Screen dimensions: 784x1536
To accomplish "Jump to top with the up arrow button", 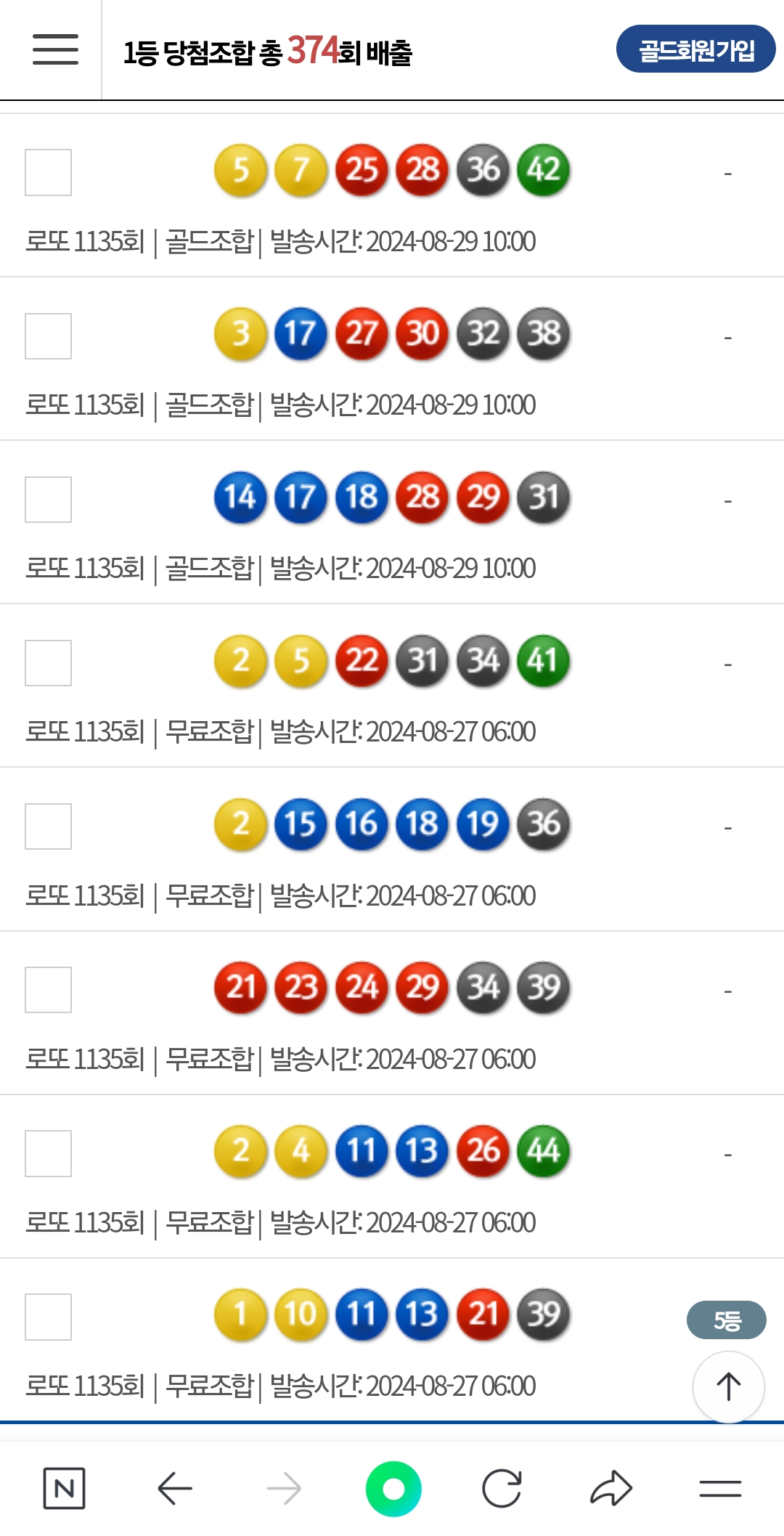I will click(728, 1386).
